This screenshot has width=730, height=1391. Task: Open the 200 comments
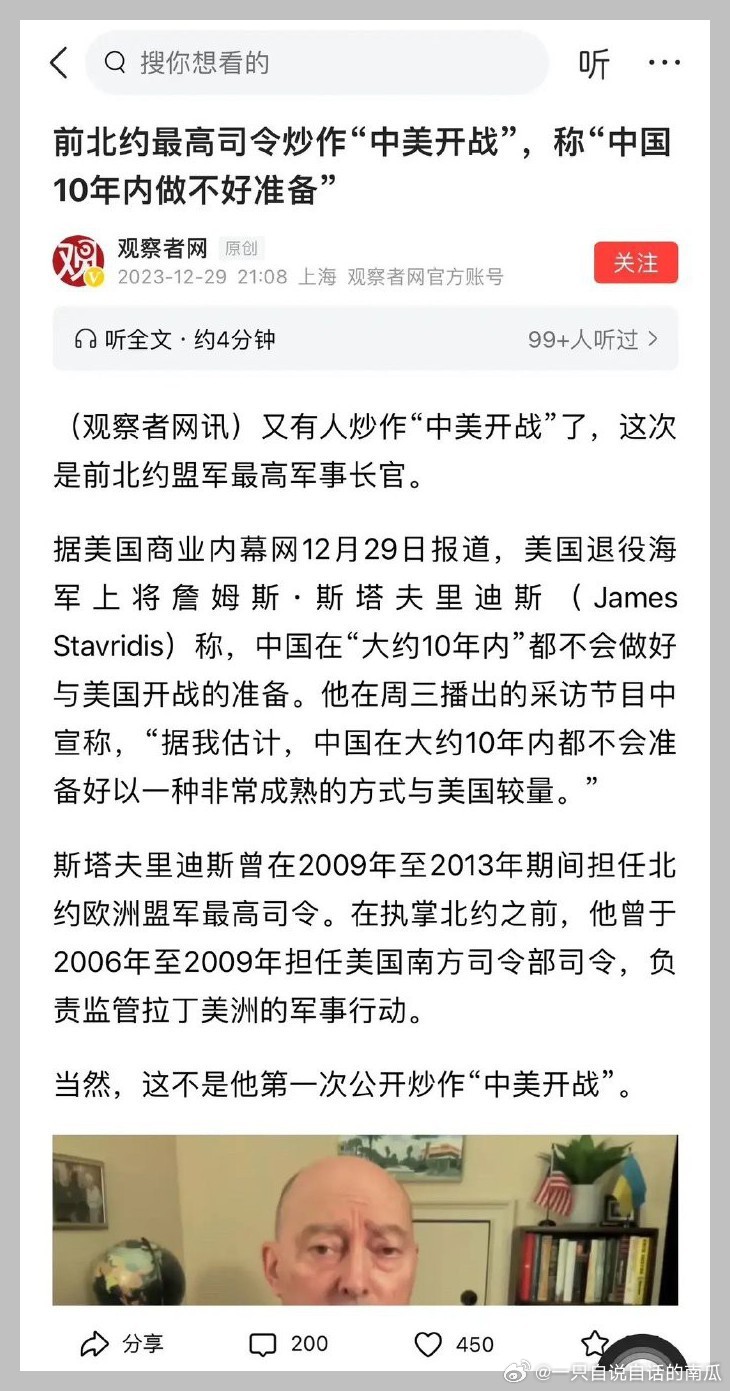(x=289, y=1343)
